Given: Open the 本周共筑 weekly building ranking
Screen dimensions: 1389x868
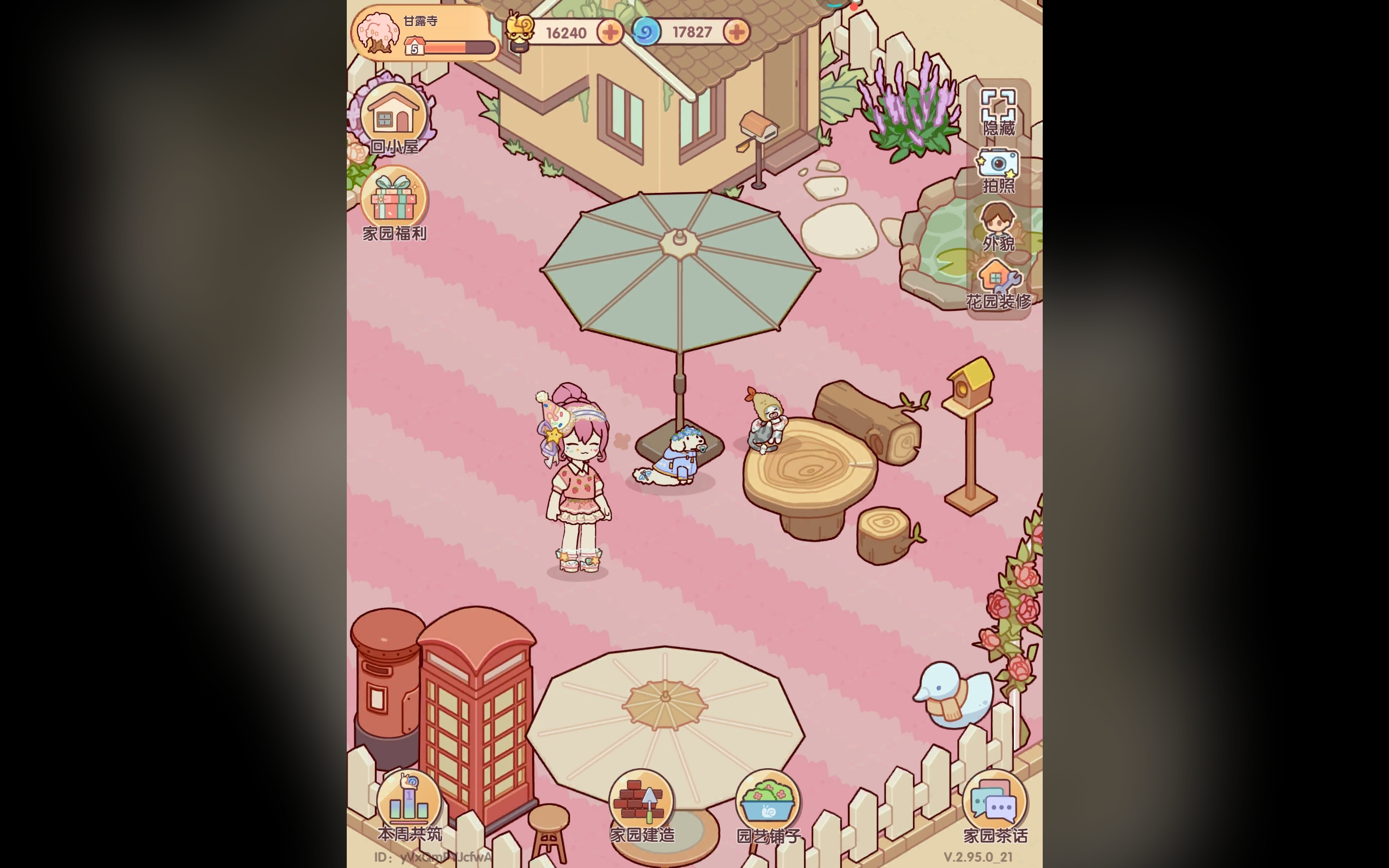Looking at the screenshot, I should (409, 805).
